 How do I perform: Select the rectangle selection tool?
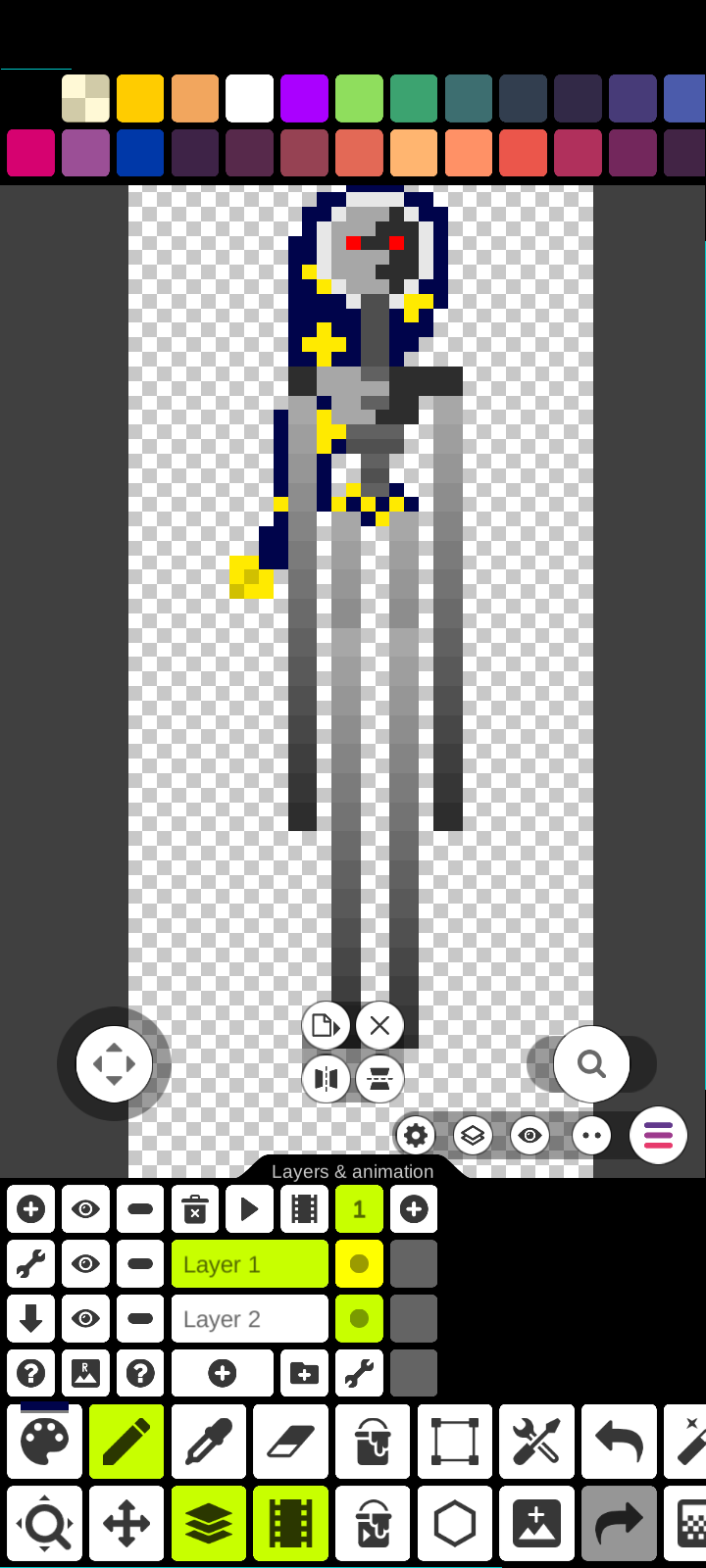[x=455, y=1442]
